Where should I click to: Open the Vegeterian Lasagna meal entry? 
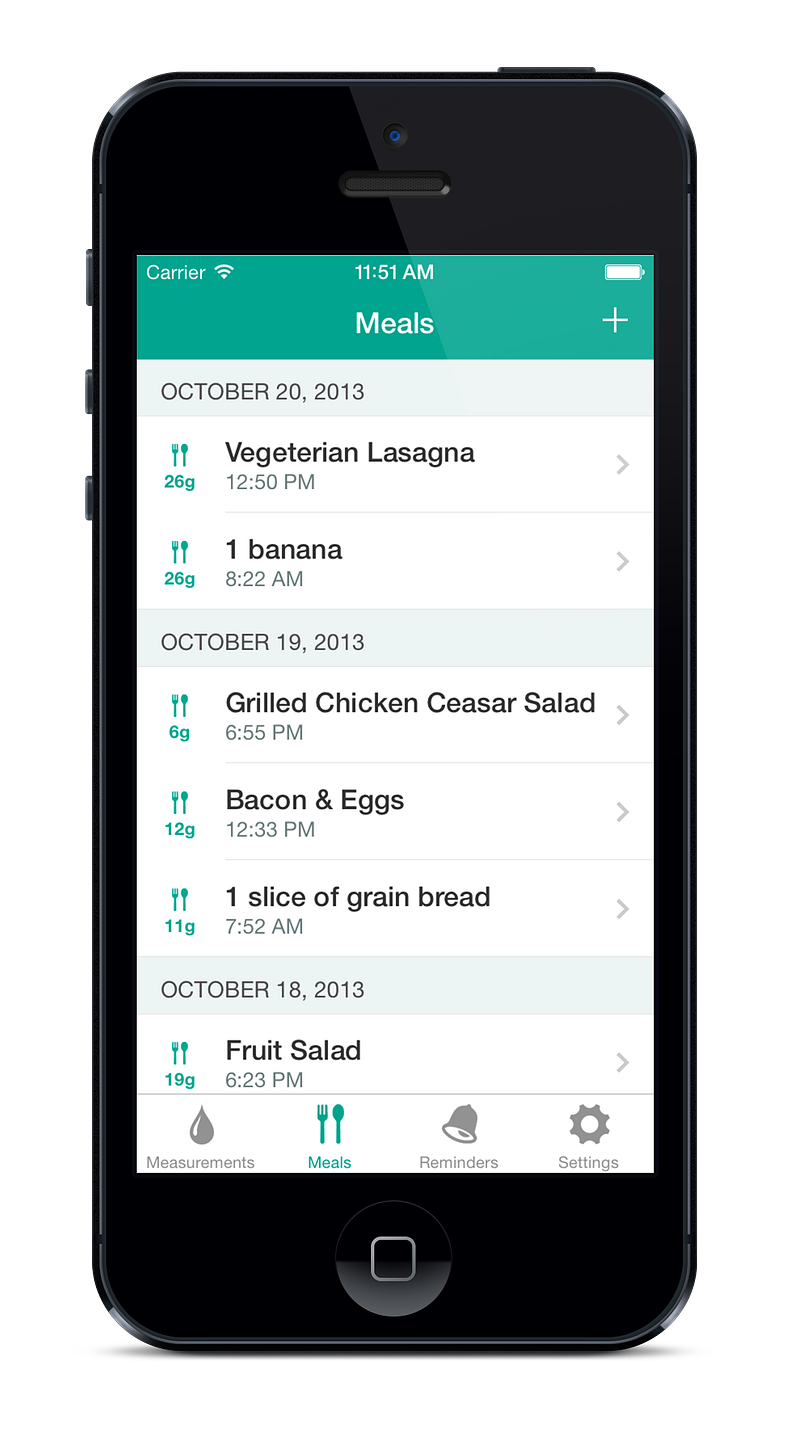[395, 465]
